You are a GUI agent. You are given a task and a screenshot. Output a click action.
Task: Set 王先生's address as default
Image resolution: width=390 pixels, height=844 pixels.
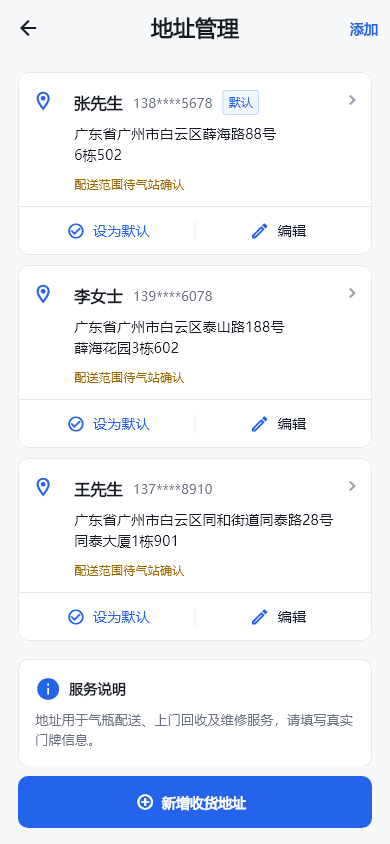click(109, 617)
